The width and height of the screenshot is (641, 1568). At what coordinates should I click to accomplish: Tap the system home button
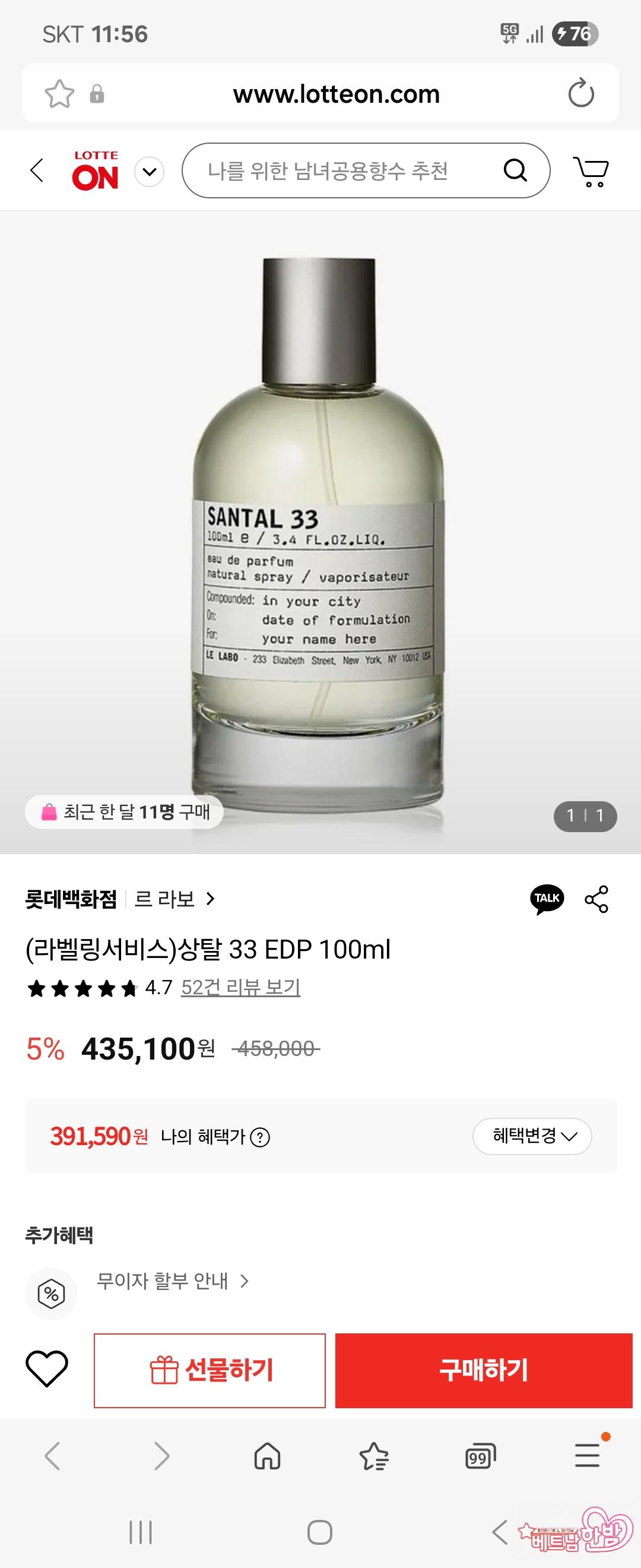320,1532
